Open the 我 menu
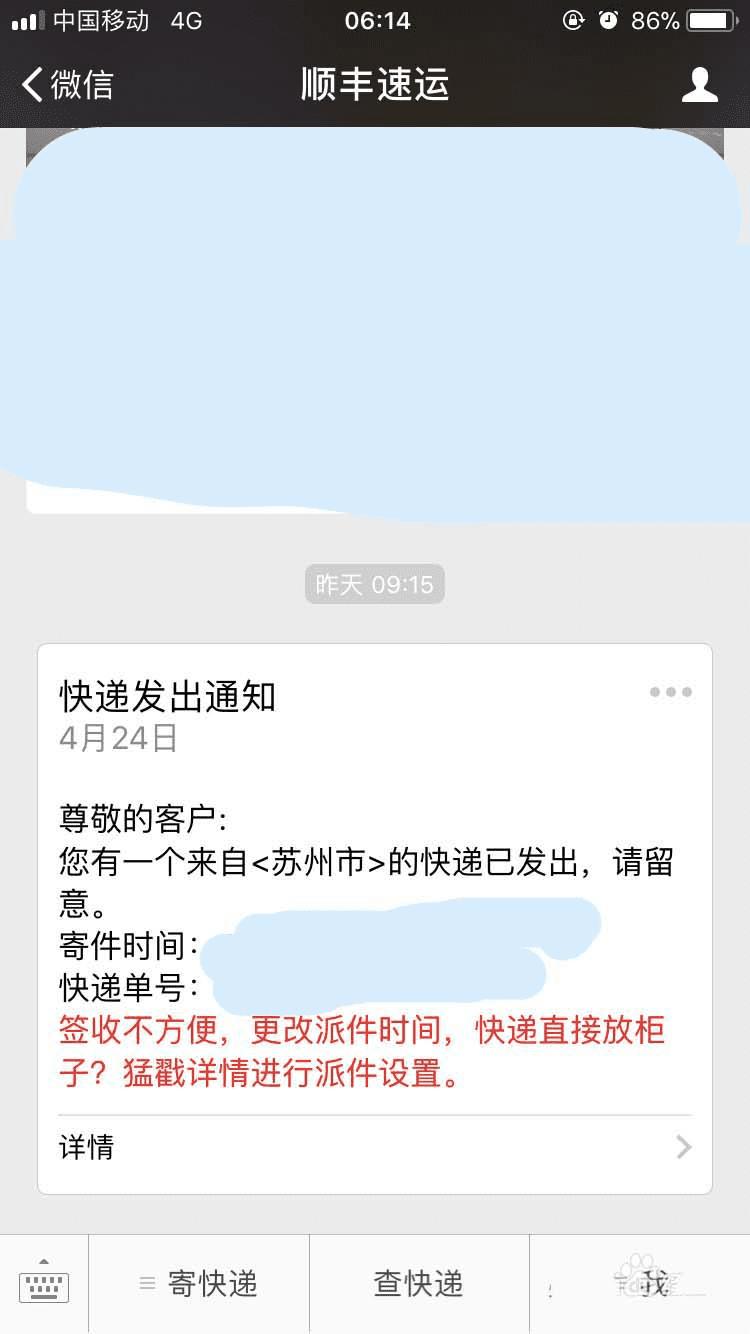This screenshot has height=1334, width=750. pyautogui.click(x=640, y=1283)
